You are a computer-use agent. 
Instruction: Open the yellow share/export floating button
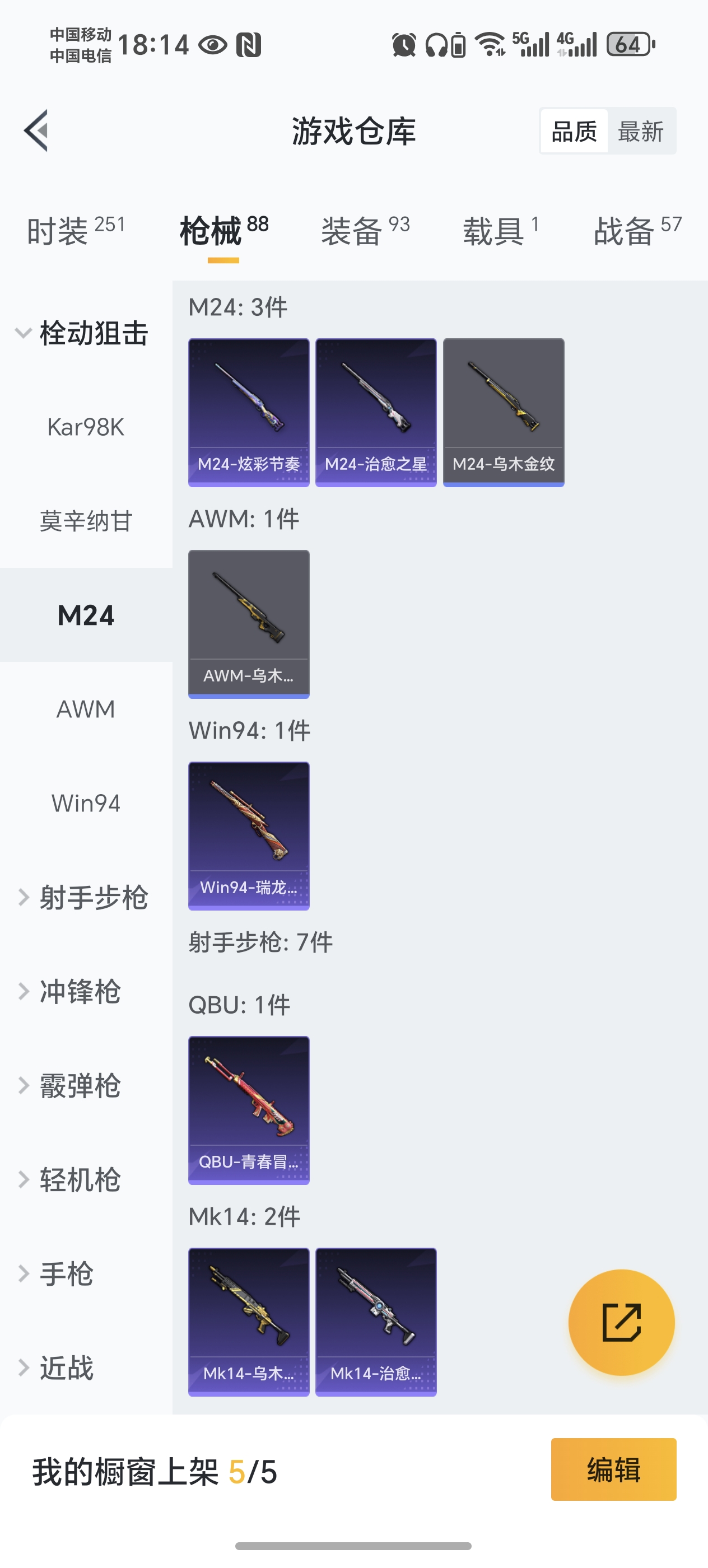point(622,1322)
